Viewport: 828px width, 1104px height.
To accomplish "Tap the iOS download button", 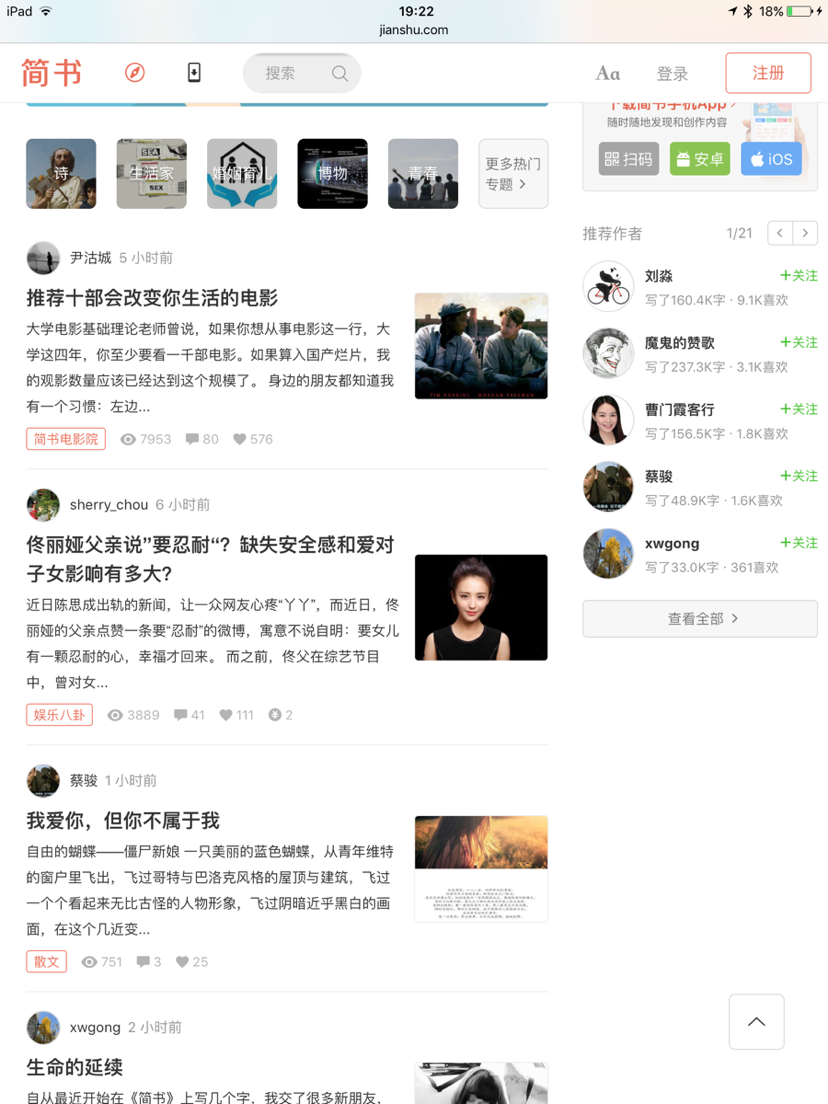I will click(x=770, y=159).
